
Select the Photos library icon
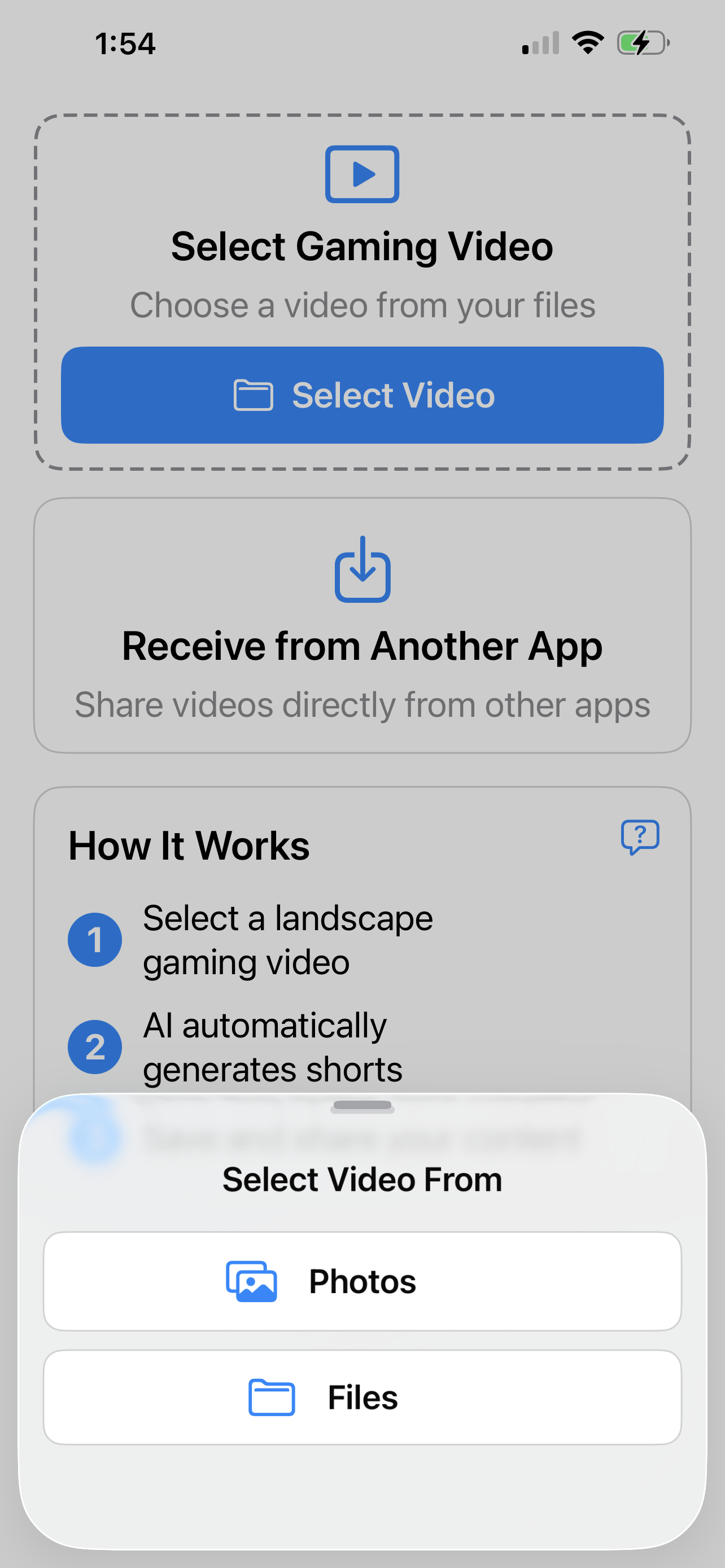(x=251, y=1280)
